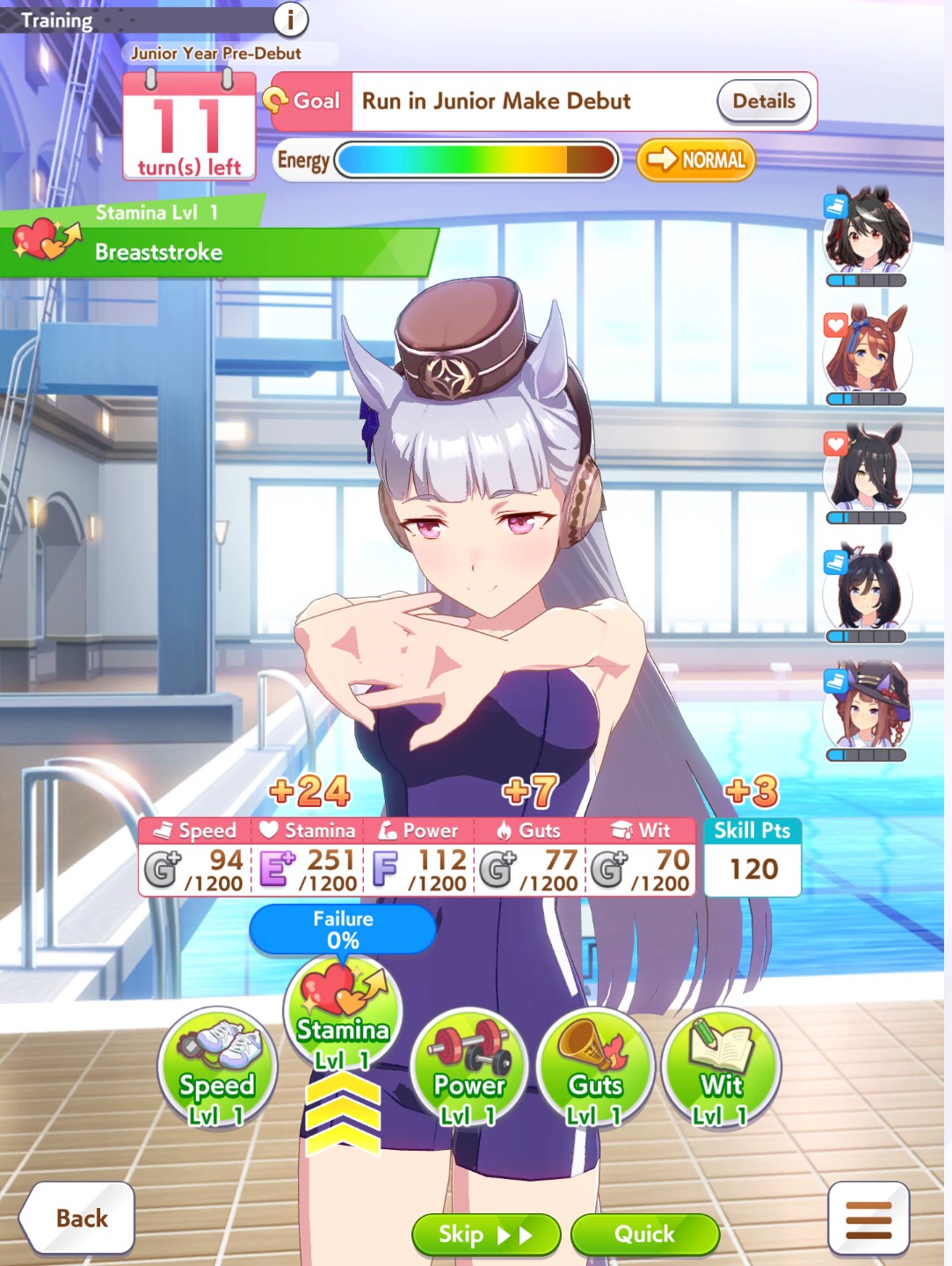Image resolution: width=952 pixels, height=1266 pixels.
Task: Choose Guts training
Action: (595, 1069)
